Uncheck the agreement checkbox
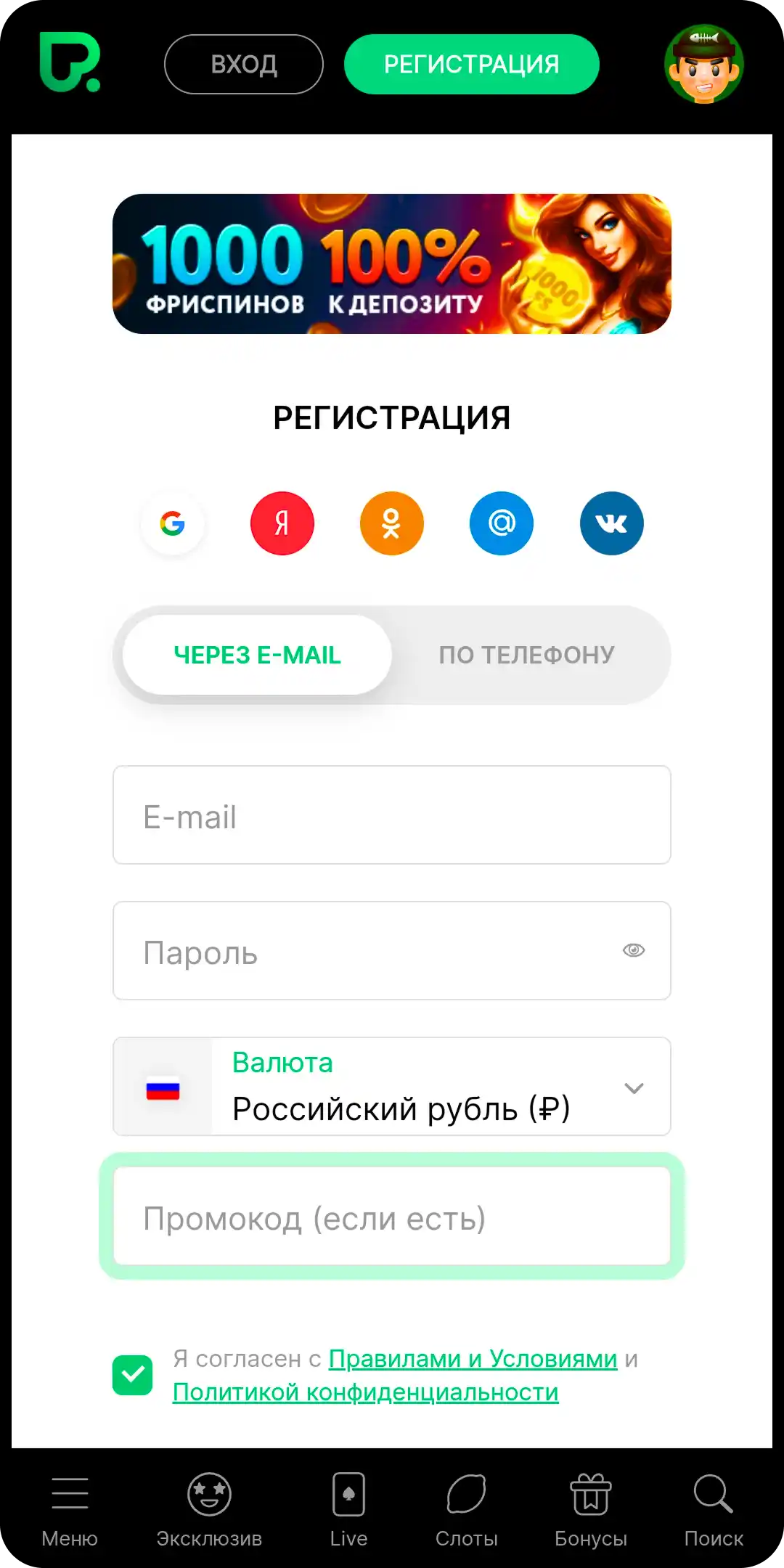 click(x=133, y=1375)
